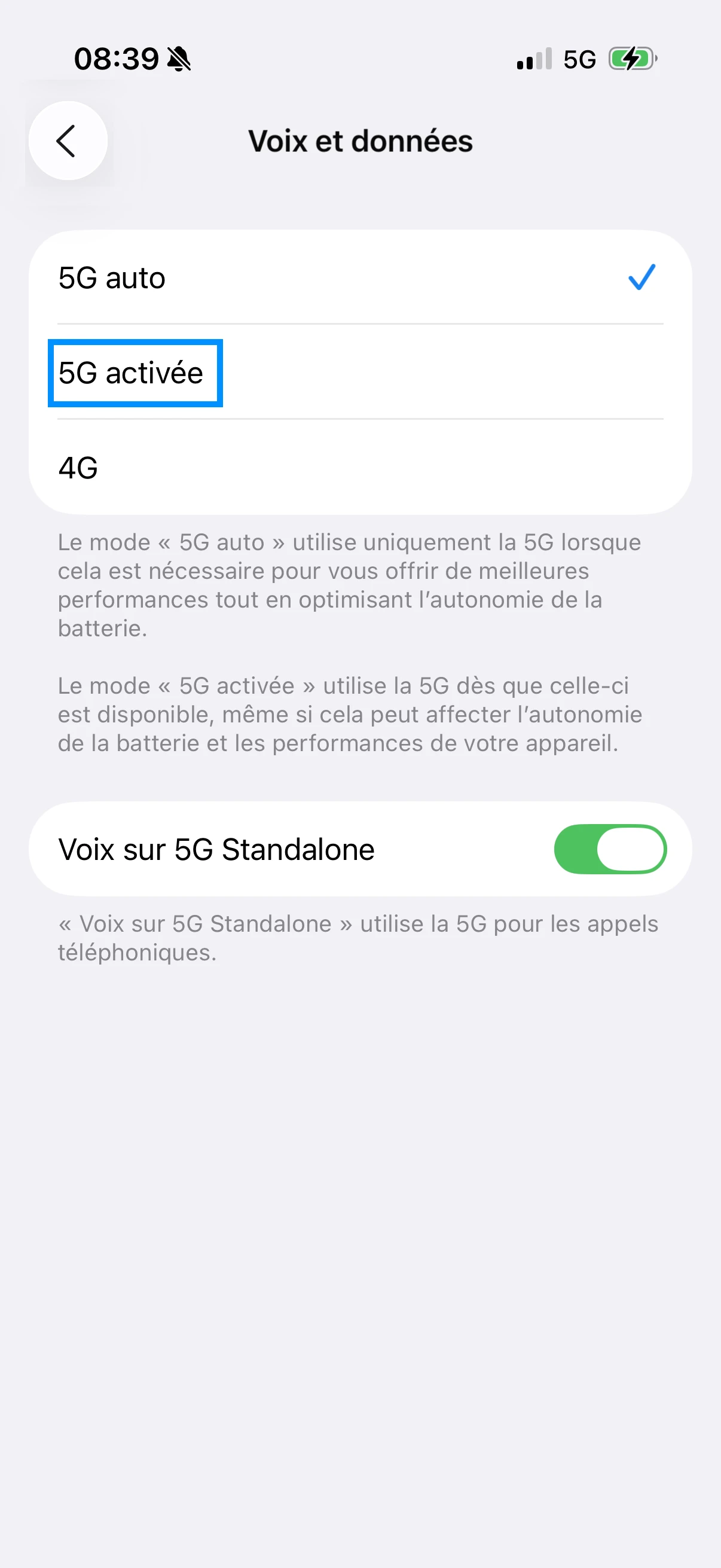Select the 5G auto option
Image resolution: width=721 pixels, height=1568 pixels.
coord(359,277)
